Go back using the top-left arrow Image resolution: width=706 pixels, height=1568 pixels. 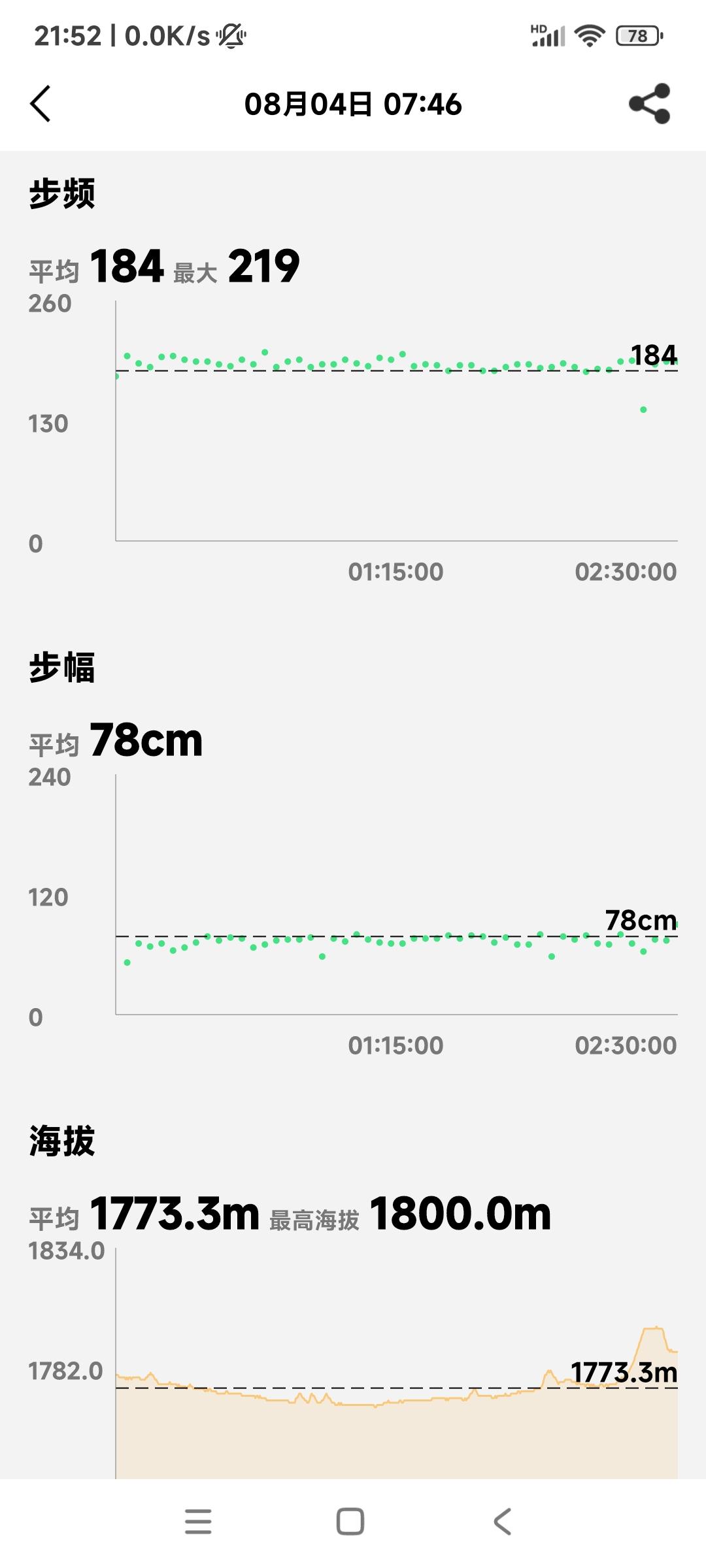tap(41, 104)
